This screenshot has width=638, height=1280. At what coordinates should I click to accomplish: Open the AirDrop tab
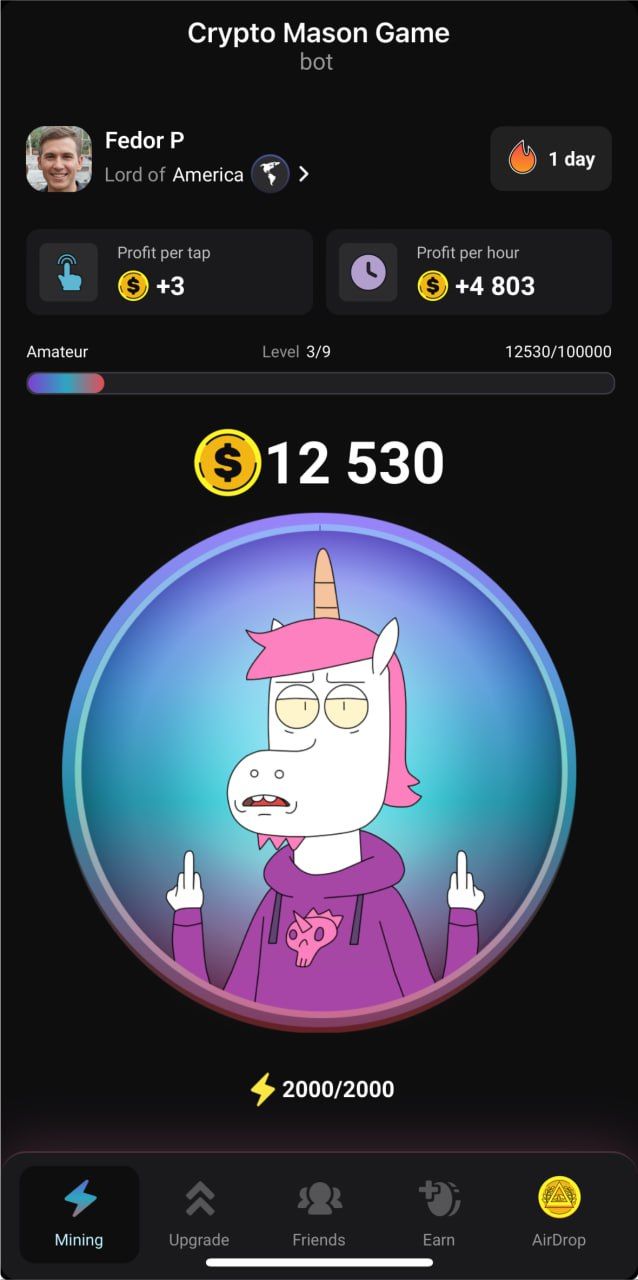click(x=559, y=1213)
